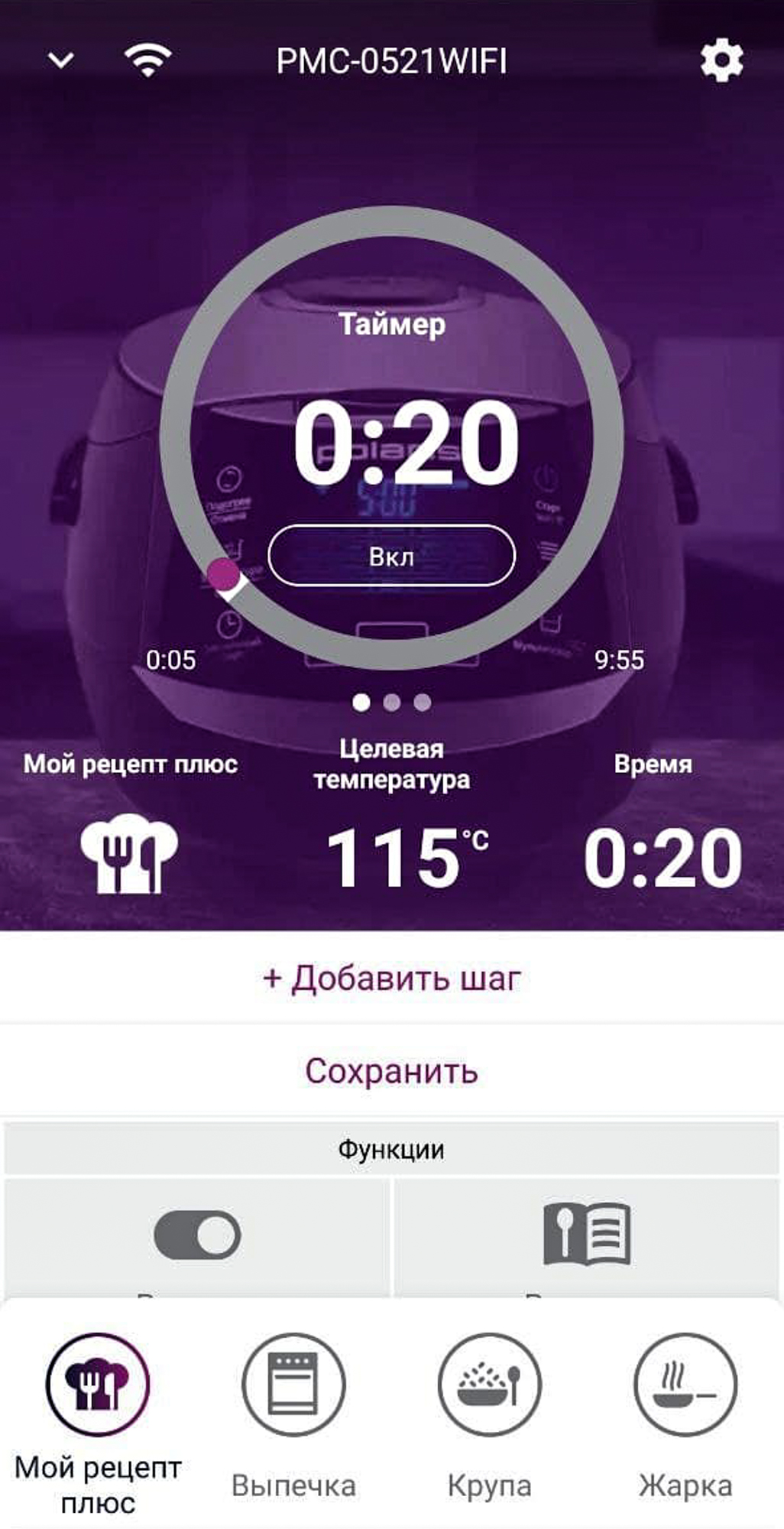Screen dimensions: 784x1529
Task: Open the settings gear
Action: coord(721,61)
